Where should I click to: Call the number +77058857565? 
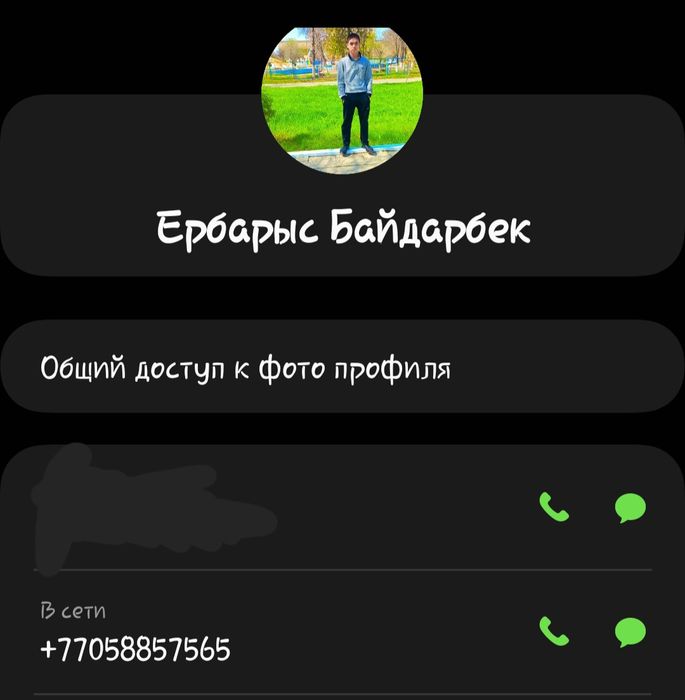553,630
